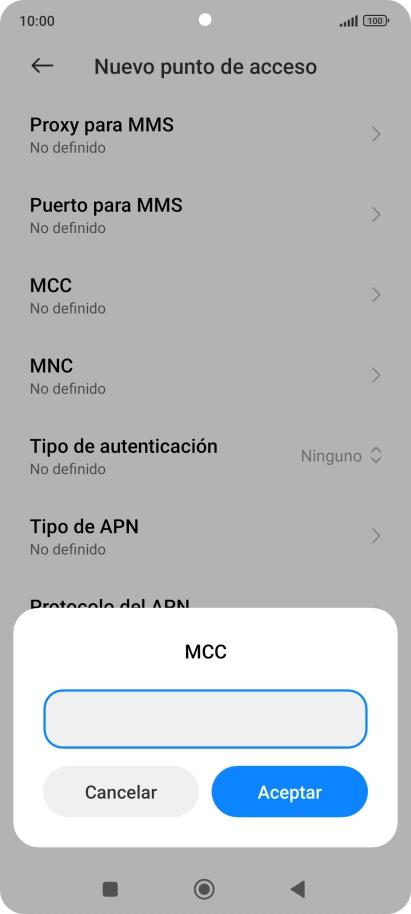Tap the MCC text input field
Screen dimensions: 411x914
[205, 719]
